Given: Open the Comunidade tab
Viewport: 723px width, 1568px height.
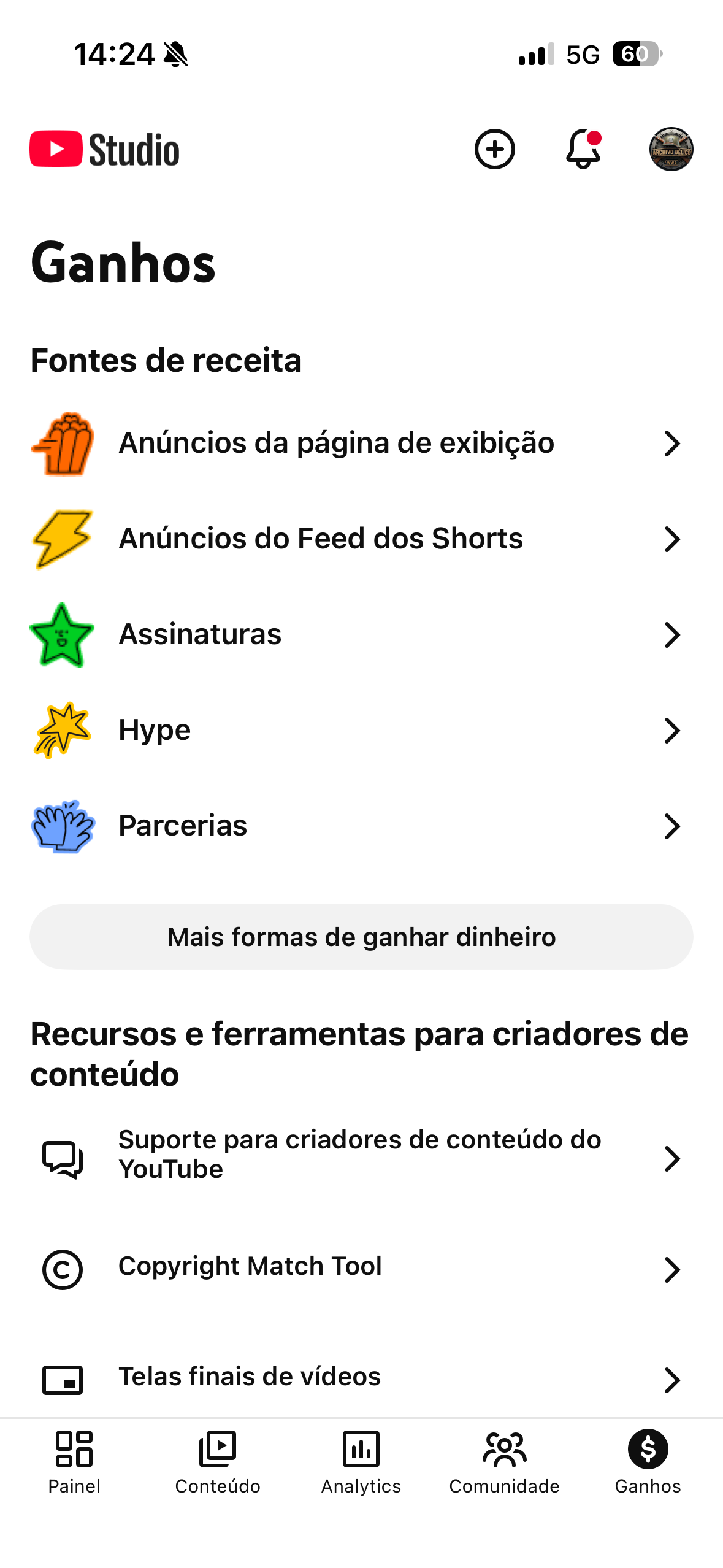Looking at the screenshot, I should click(504, 1462).
